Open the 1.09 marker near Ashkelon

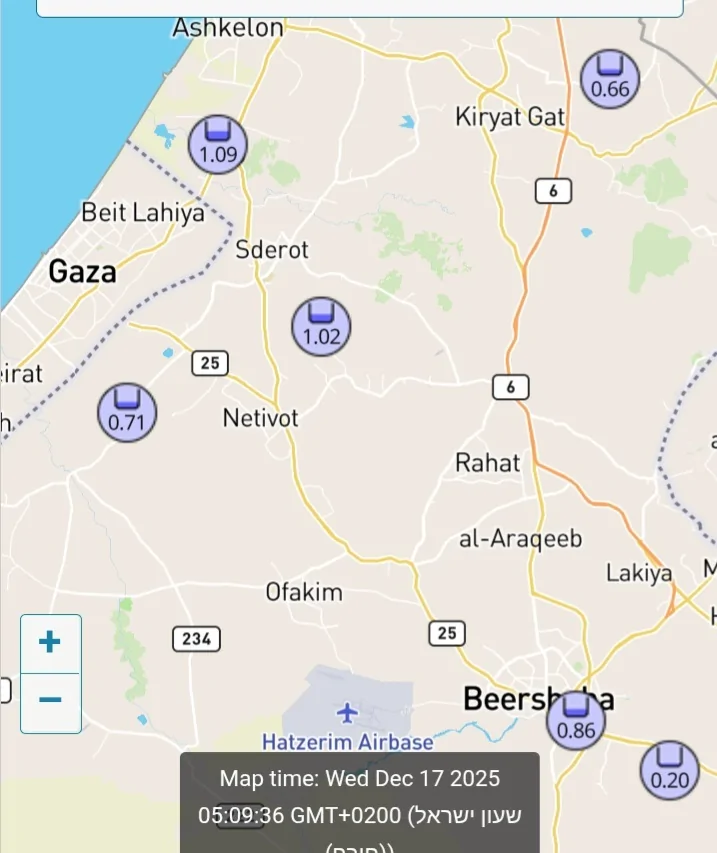(218, 144)
